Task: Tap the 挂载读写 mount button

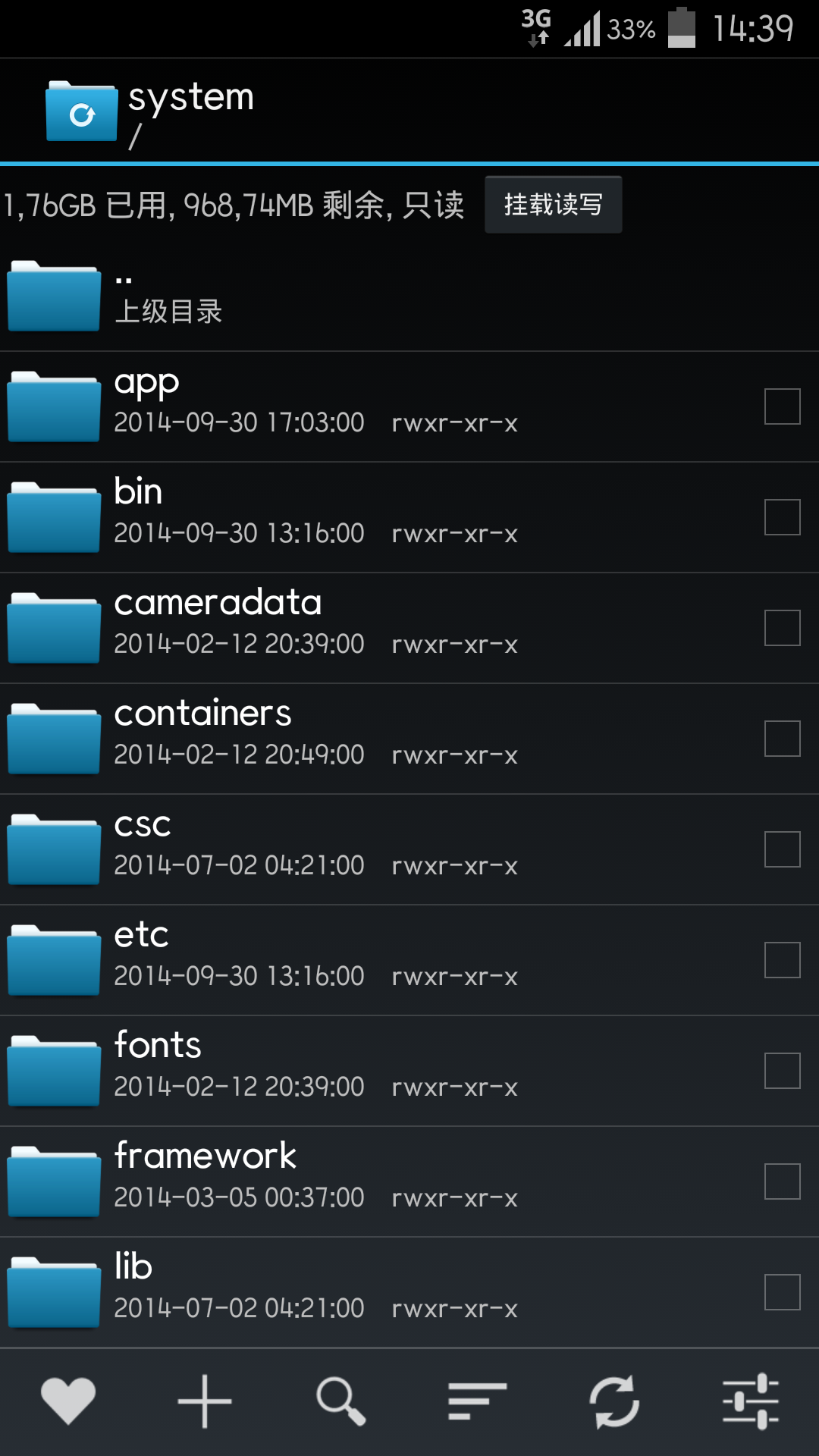Action: click(553, 205)
